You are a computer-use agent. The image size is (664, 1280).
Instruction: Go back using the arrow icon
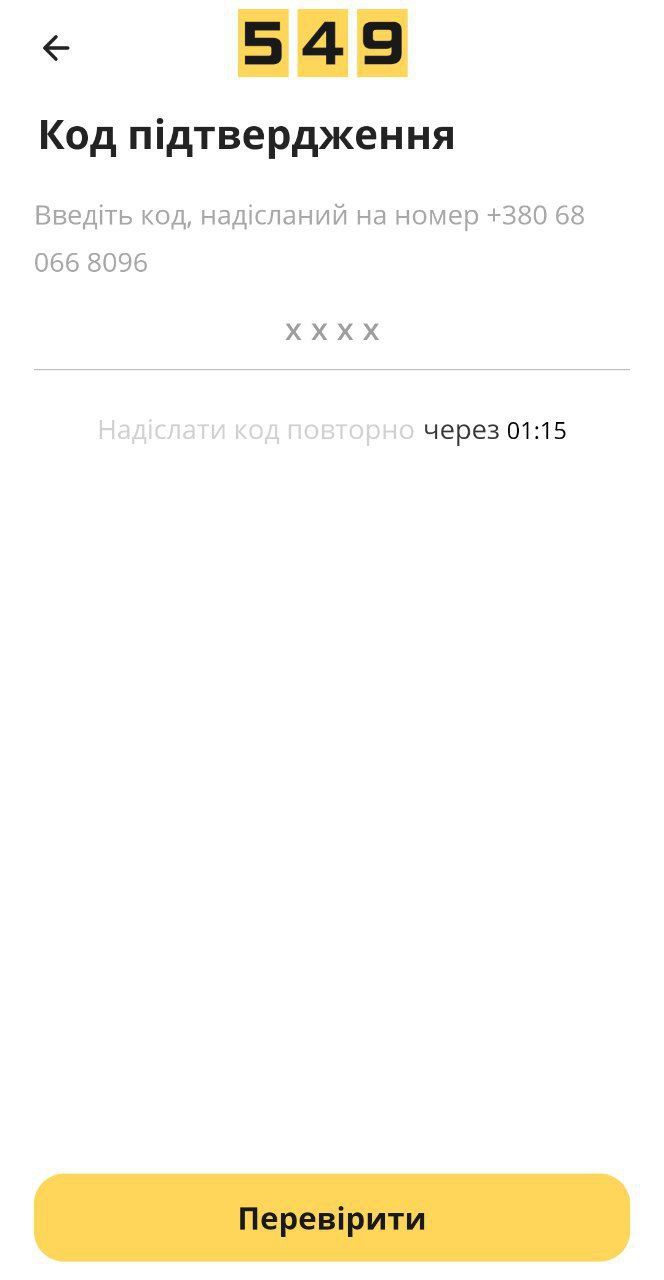(x=56, y=48)
